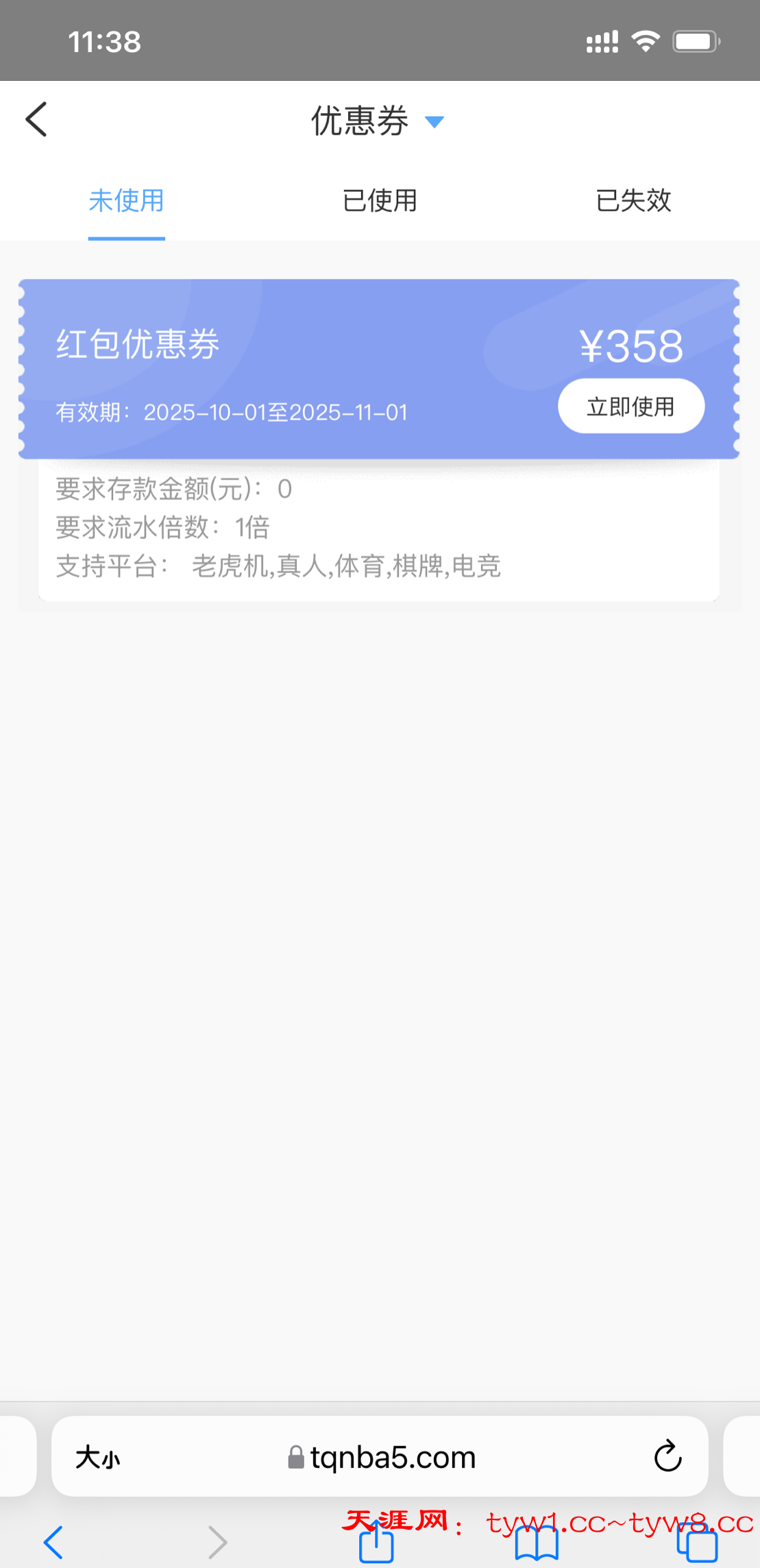Viewport: 760px width, 1568px height.
Task: Select the 未使用 tab
Action: click(127, 201)
